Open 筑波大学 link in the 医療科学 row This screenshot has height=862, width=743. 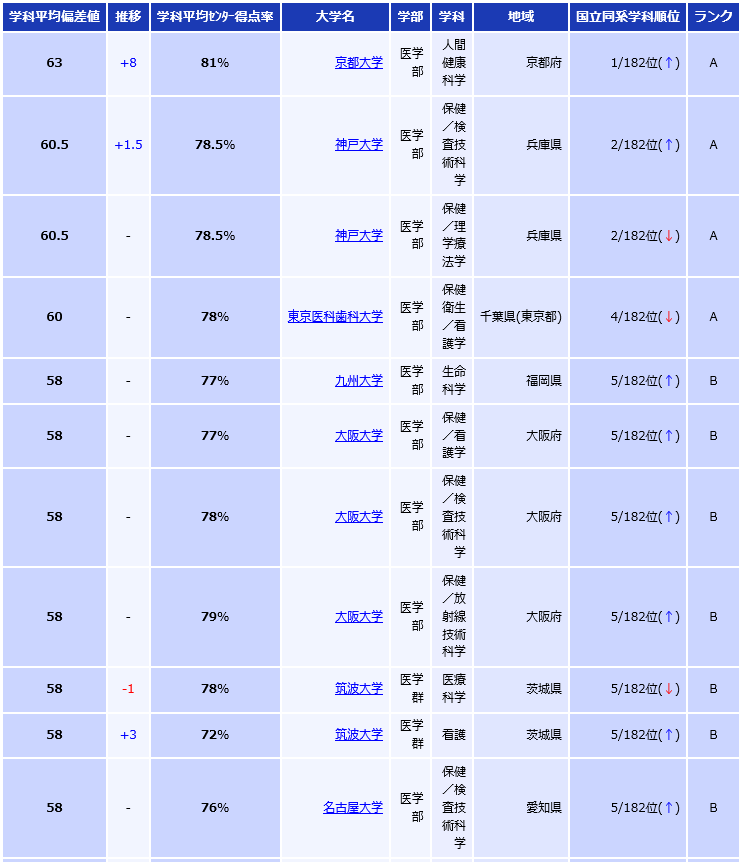358,689
